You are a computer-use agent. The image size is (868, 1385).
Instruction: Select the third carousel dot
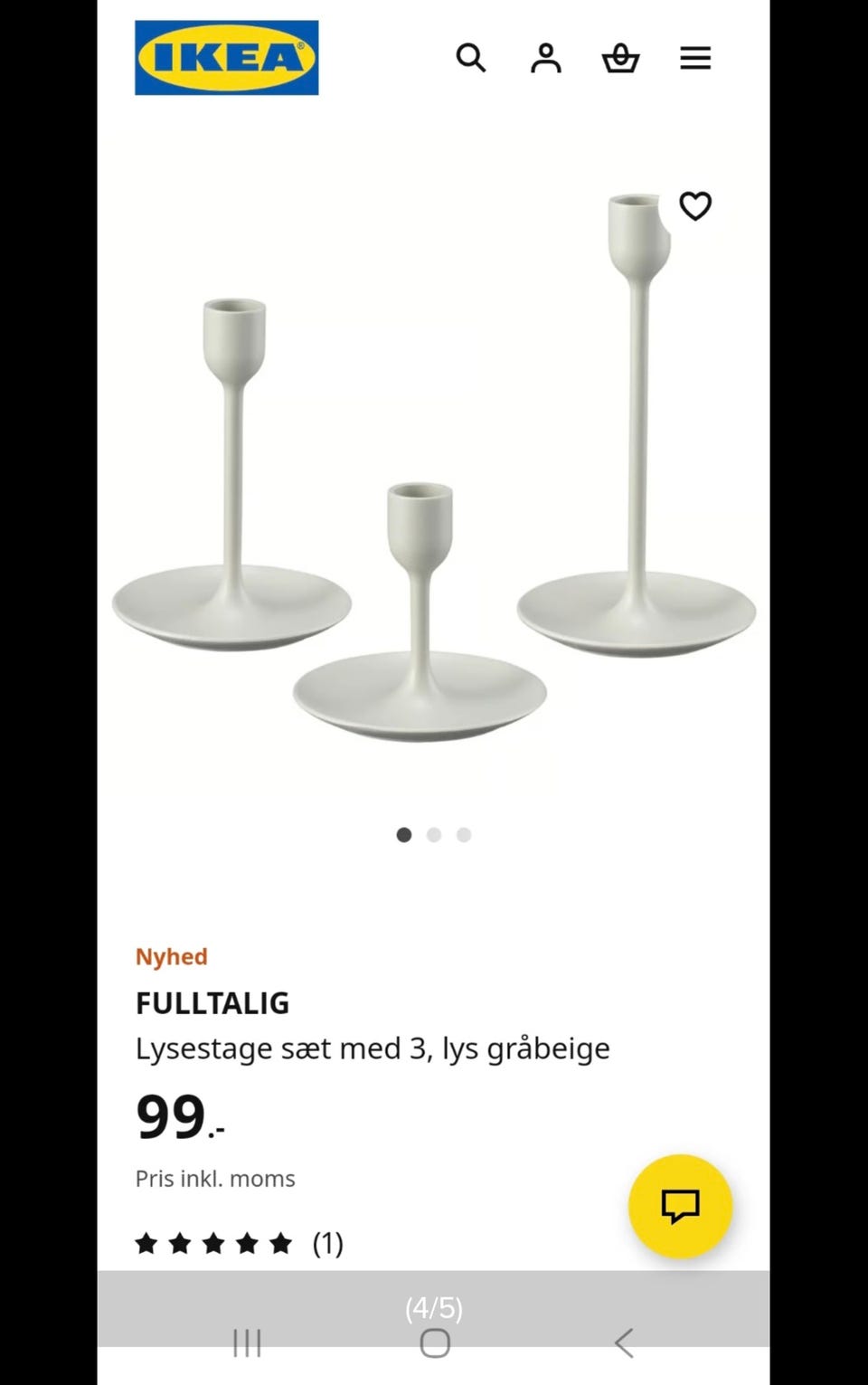tap(464, 834)
